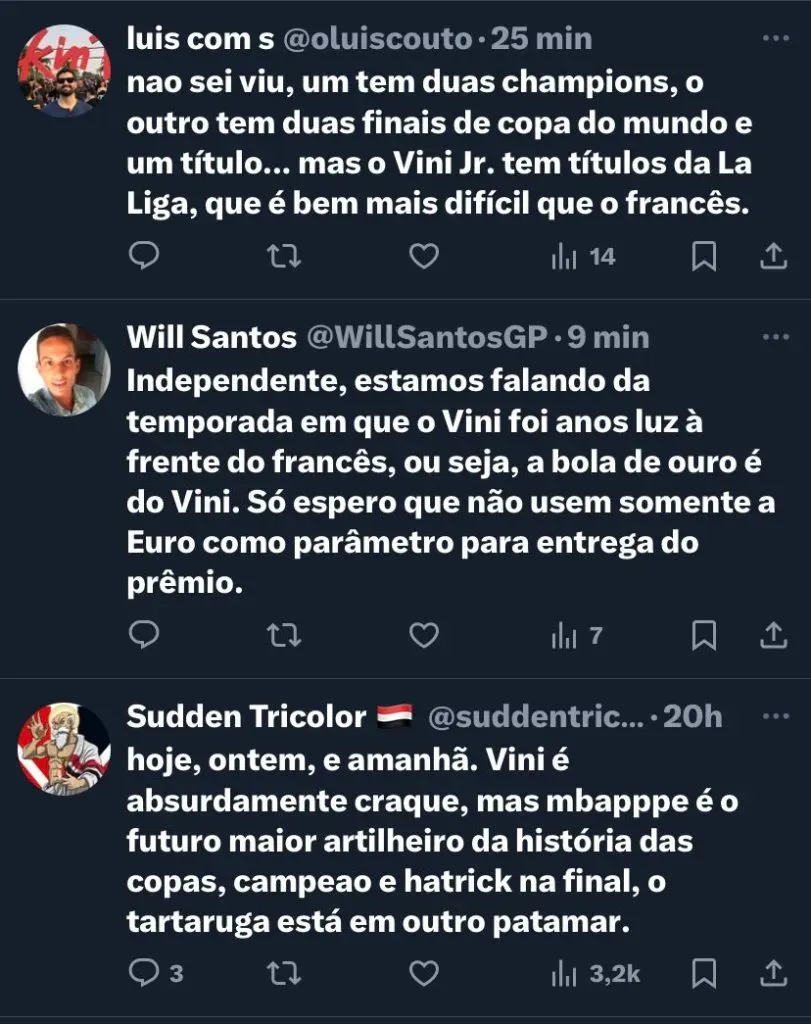
Task: Open luis com s's profile picture
Action: coord(64,72)
